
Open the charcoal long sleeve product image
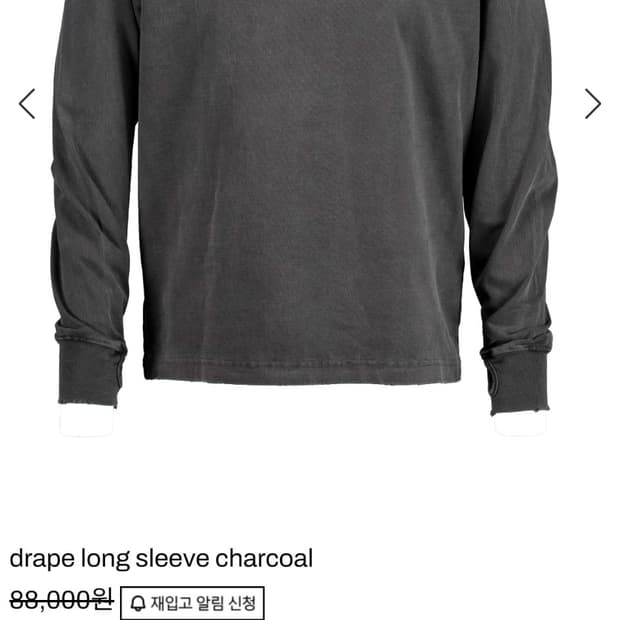pyautogui.click(x=304, y=217)
